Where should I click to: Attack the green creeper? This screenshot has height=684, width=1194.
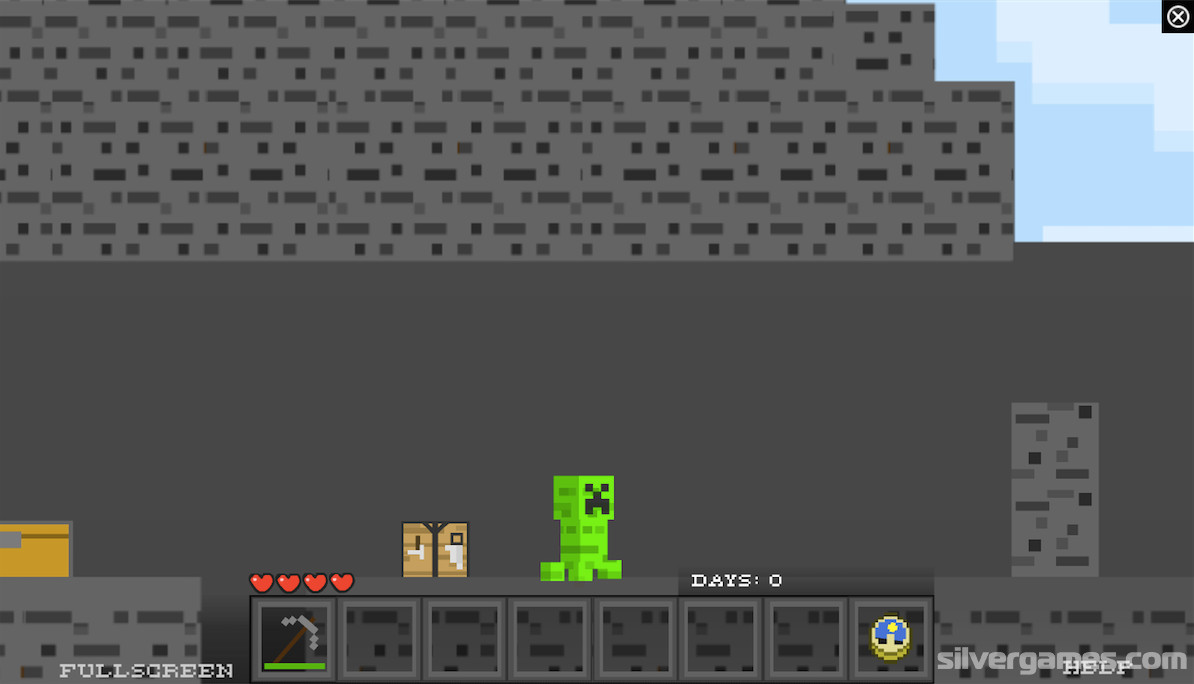pos(583,527)
